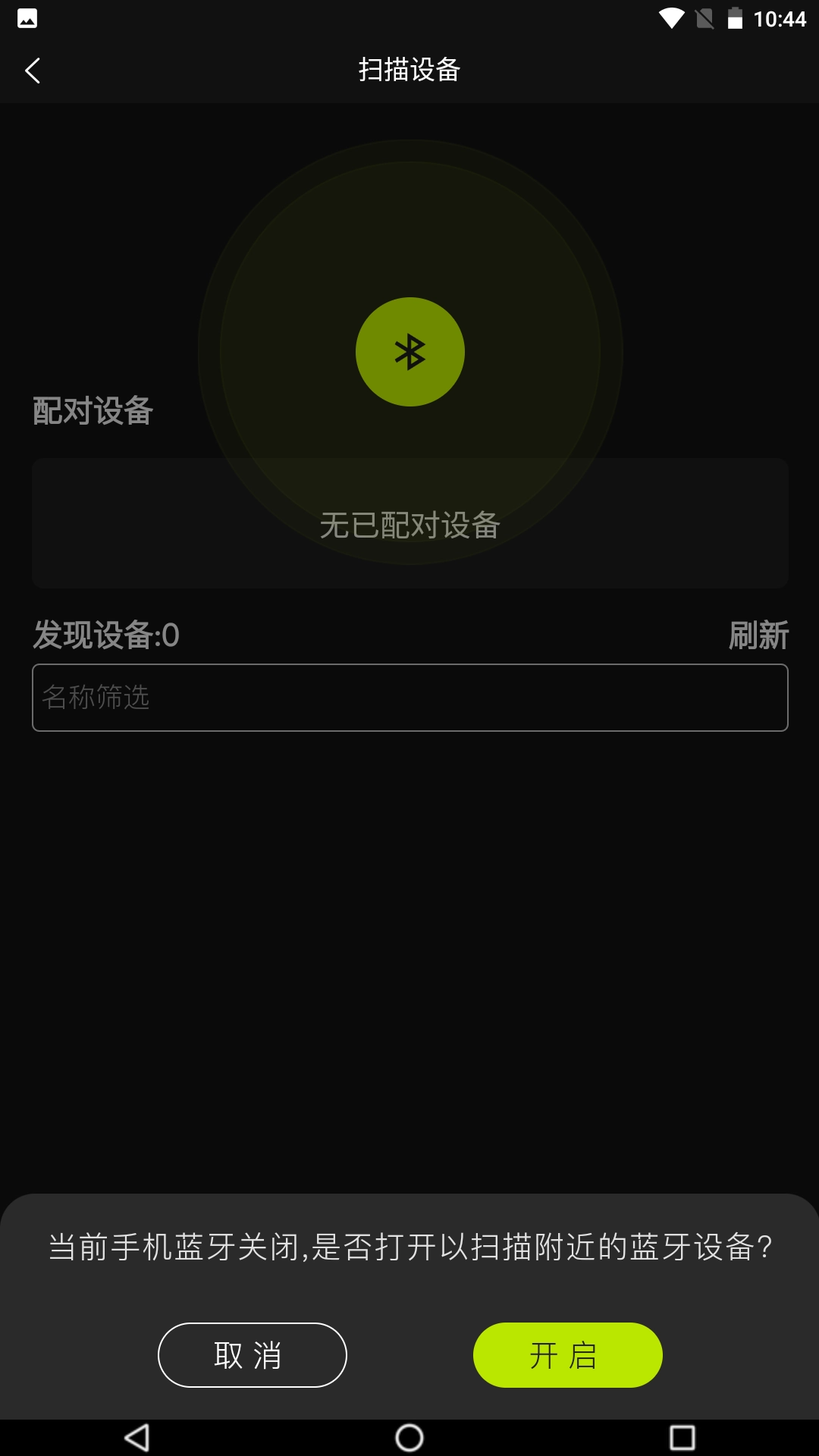
Task: Open the system recent apps view
Action: point(682,1437)
